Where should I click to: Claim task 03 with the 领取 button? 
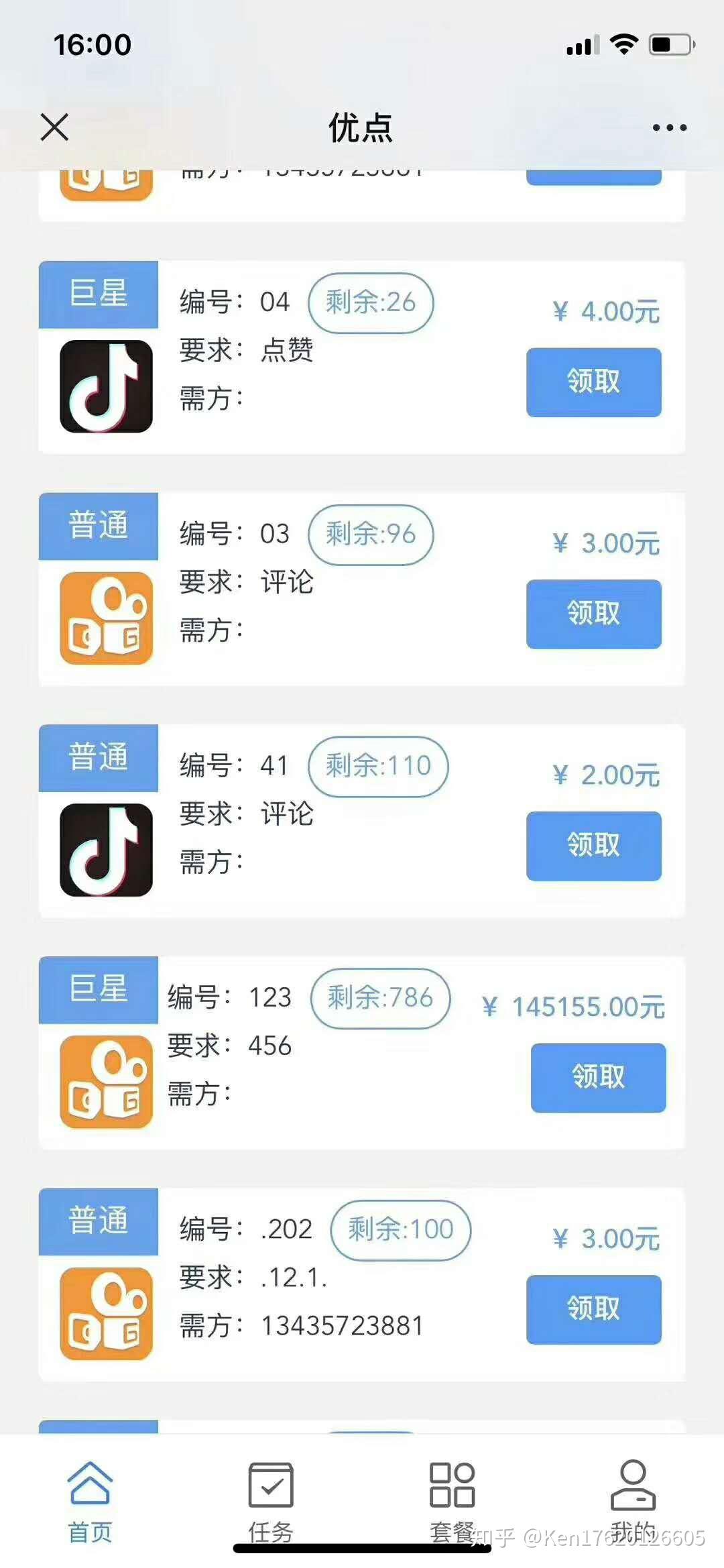(593, 614)
